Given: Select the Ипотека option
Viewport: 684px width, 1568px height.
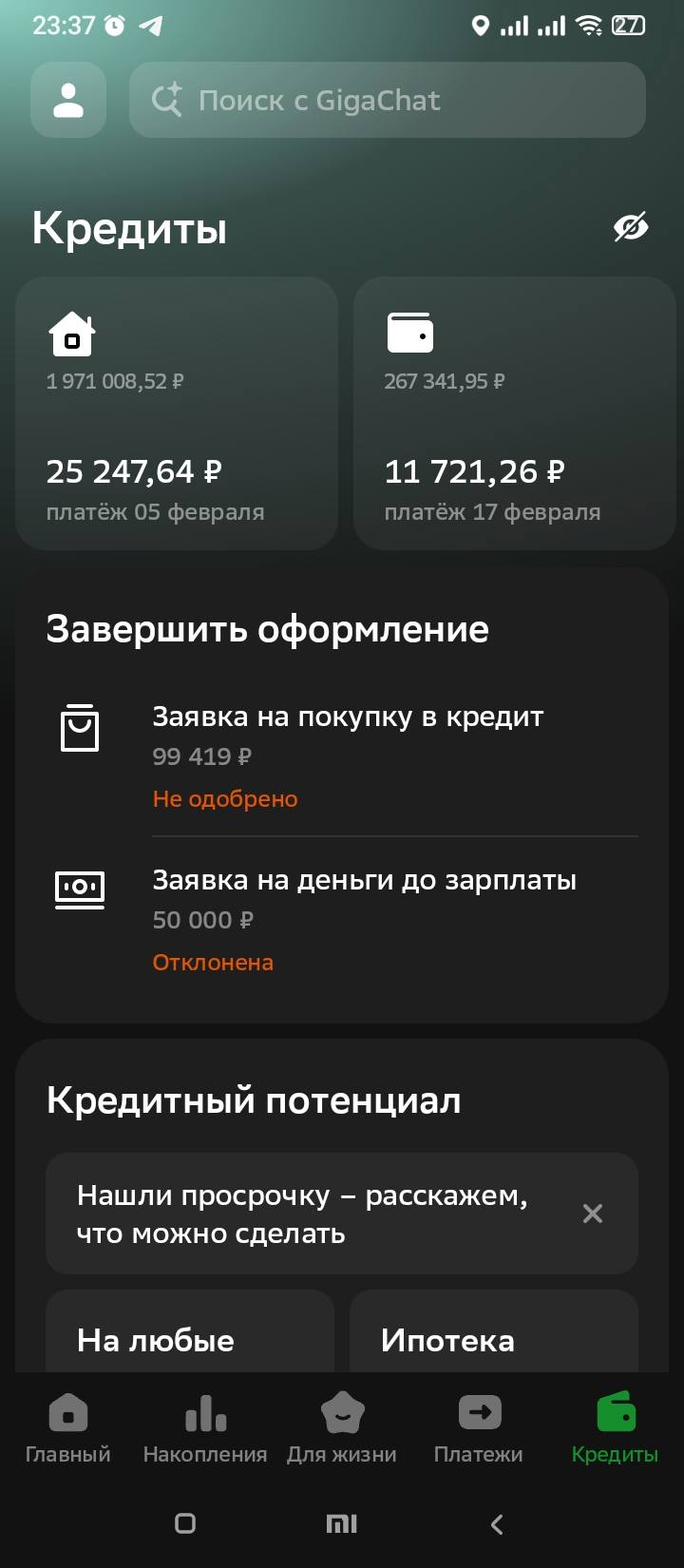Looking at the screenshot, I should [x=494, y=1340].
